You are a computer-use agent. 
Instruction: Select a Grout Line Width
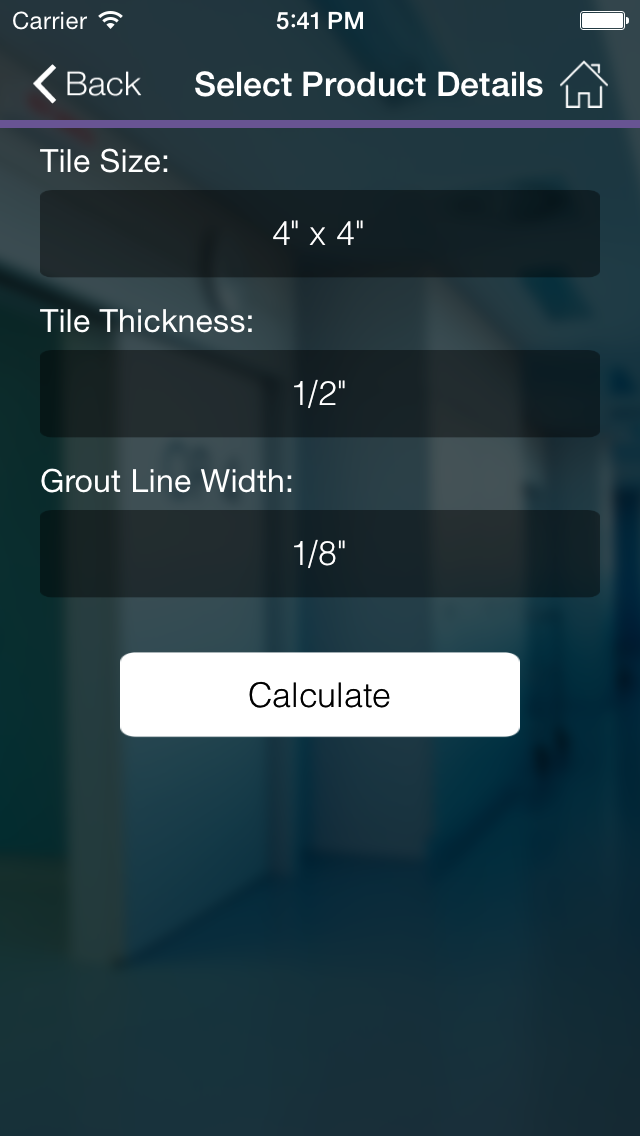[320, 554]
